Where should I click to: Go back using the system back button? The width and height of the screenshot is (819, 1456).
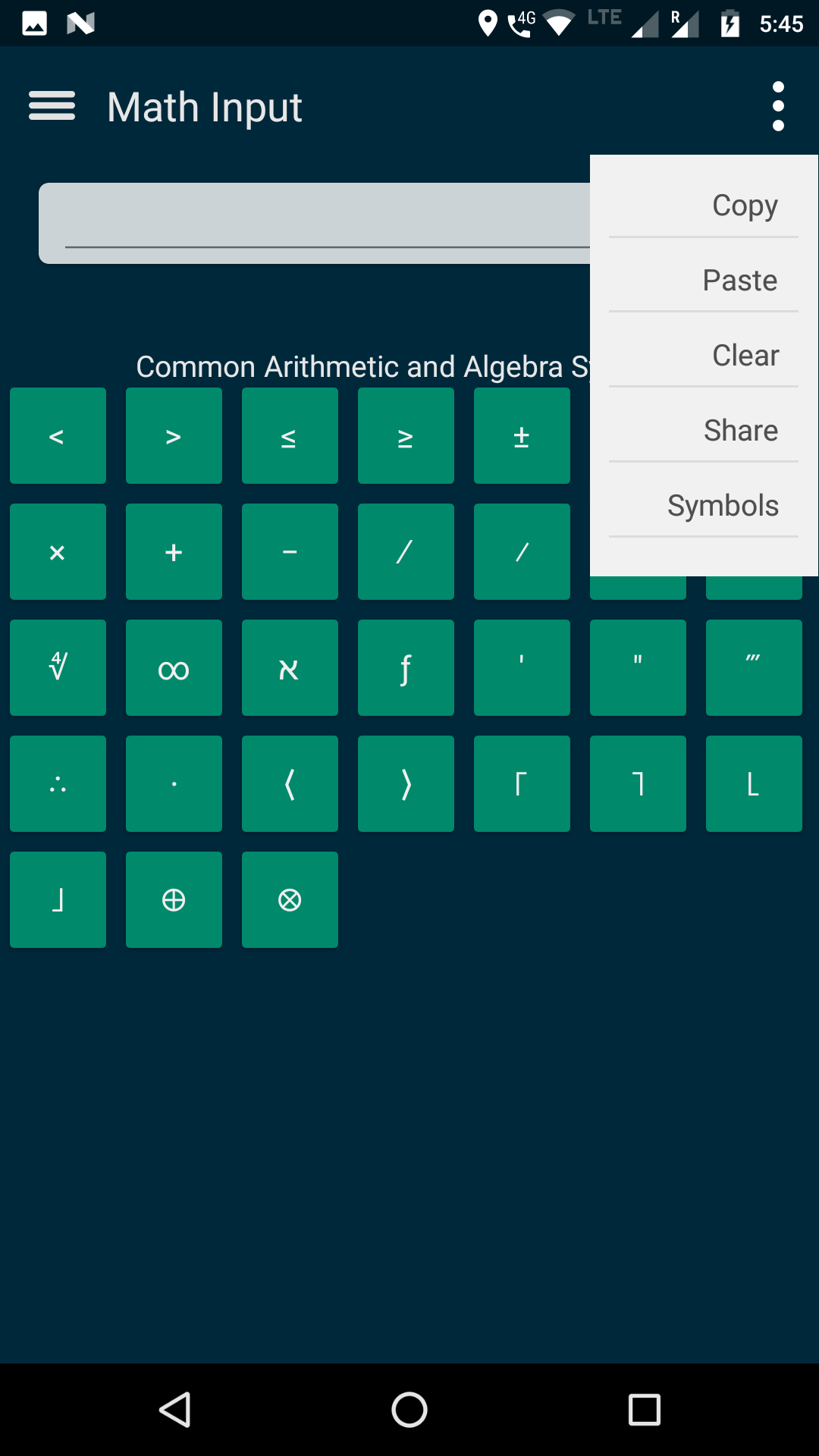(x=174, y=1410)
